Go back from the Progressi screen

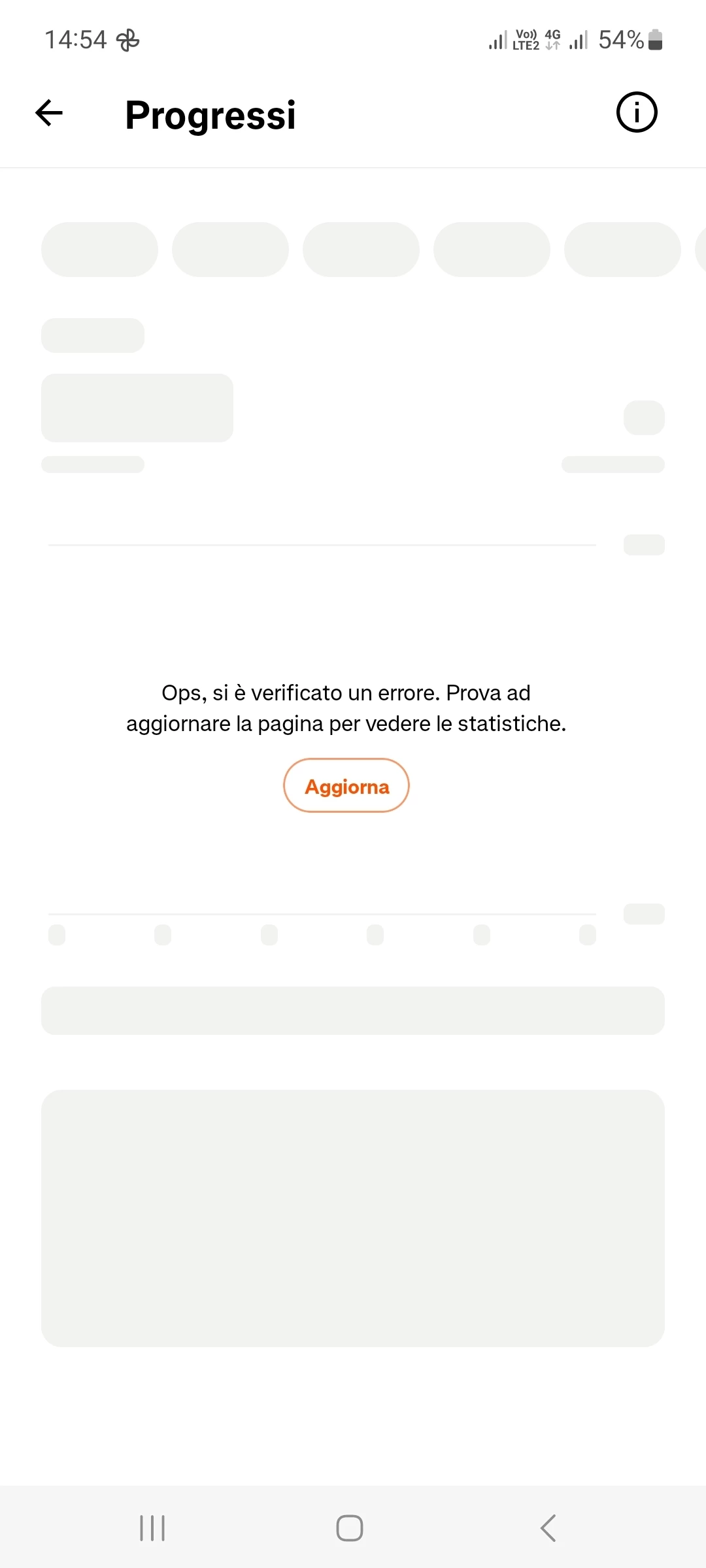click(x=49, y=113)
